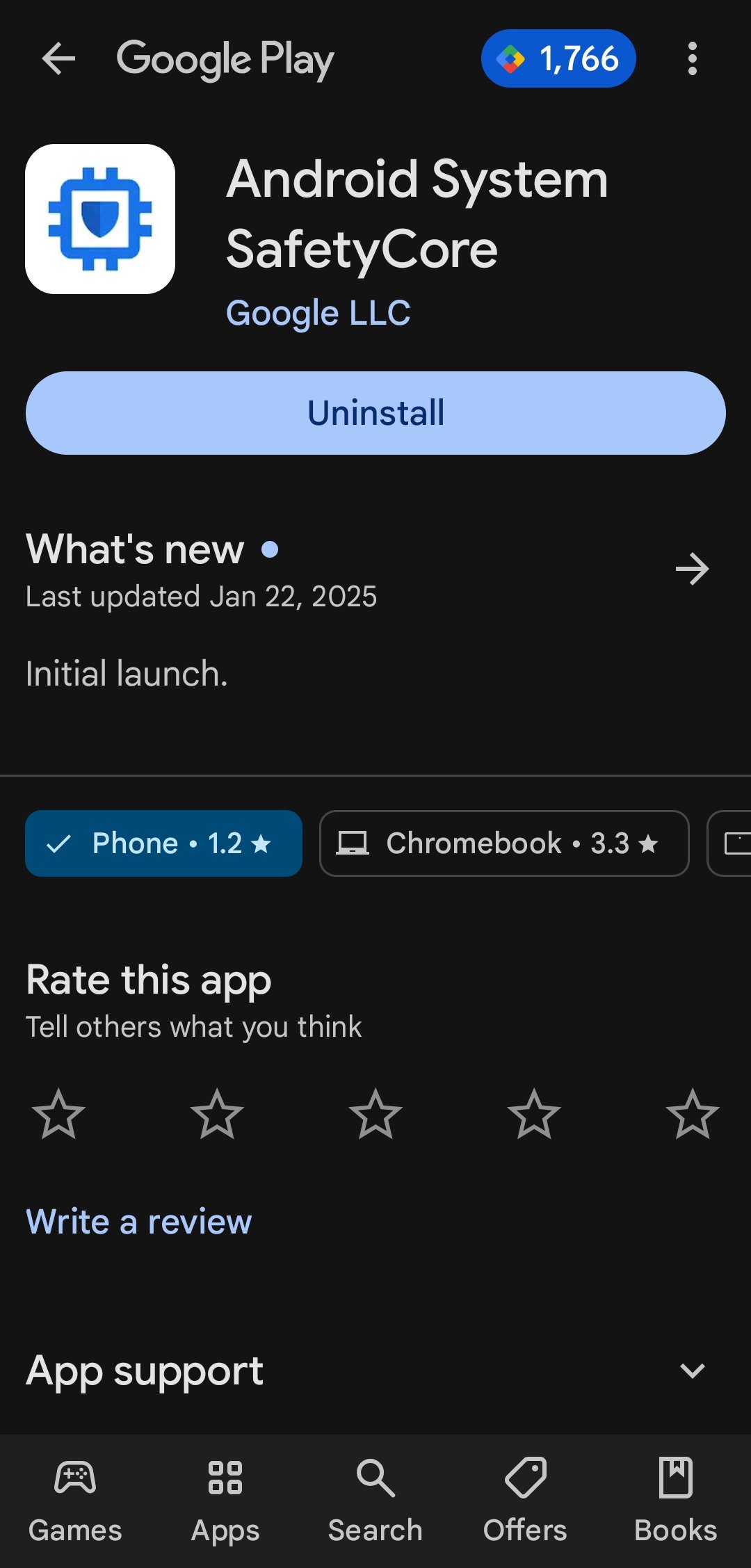Open the Search tab
The height and width of the screenshot is (1568, 751).
(375, 1498)
